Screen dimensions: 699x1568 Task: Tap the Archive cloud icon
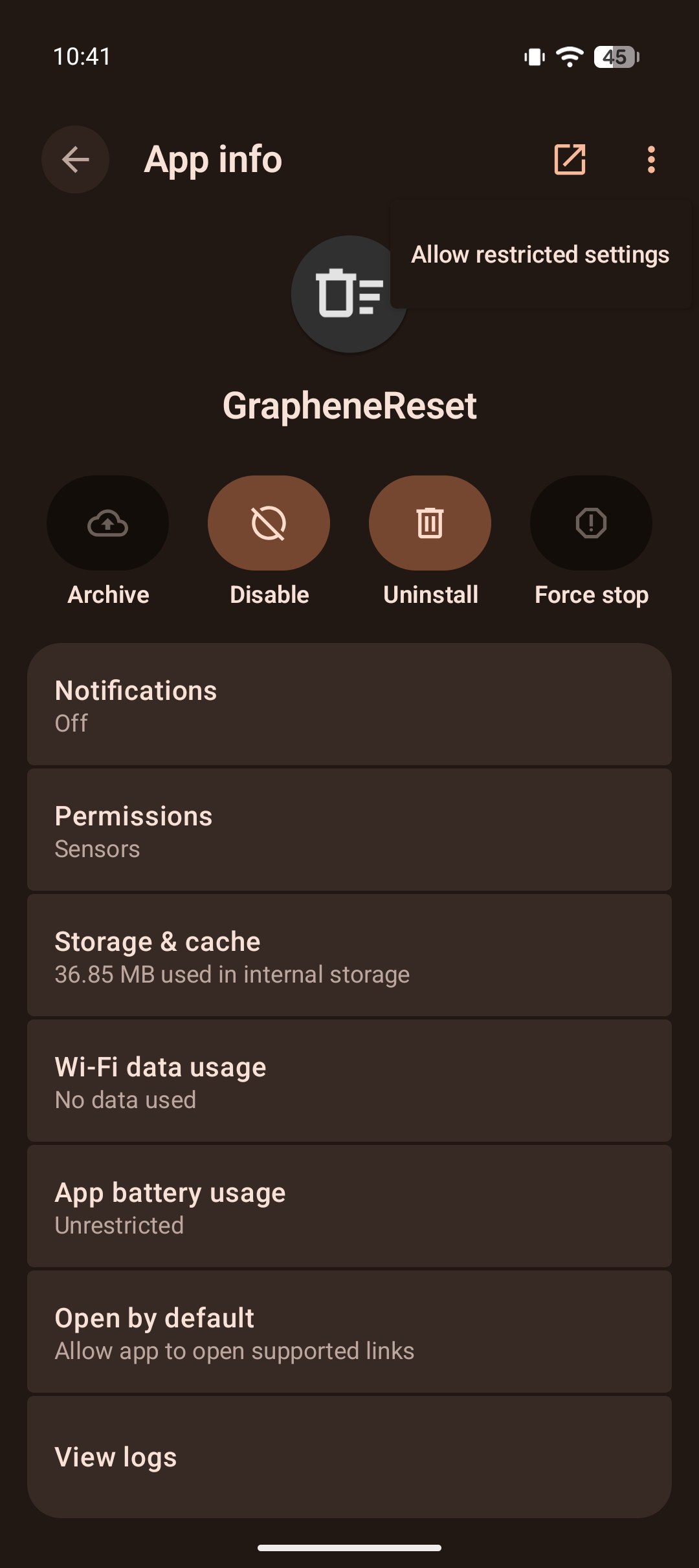click(107, 523)
